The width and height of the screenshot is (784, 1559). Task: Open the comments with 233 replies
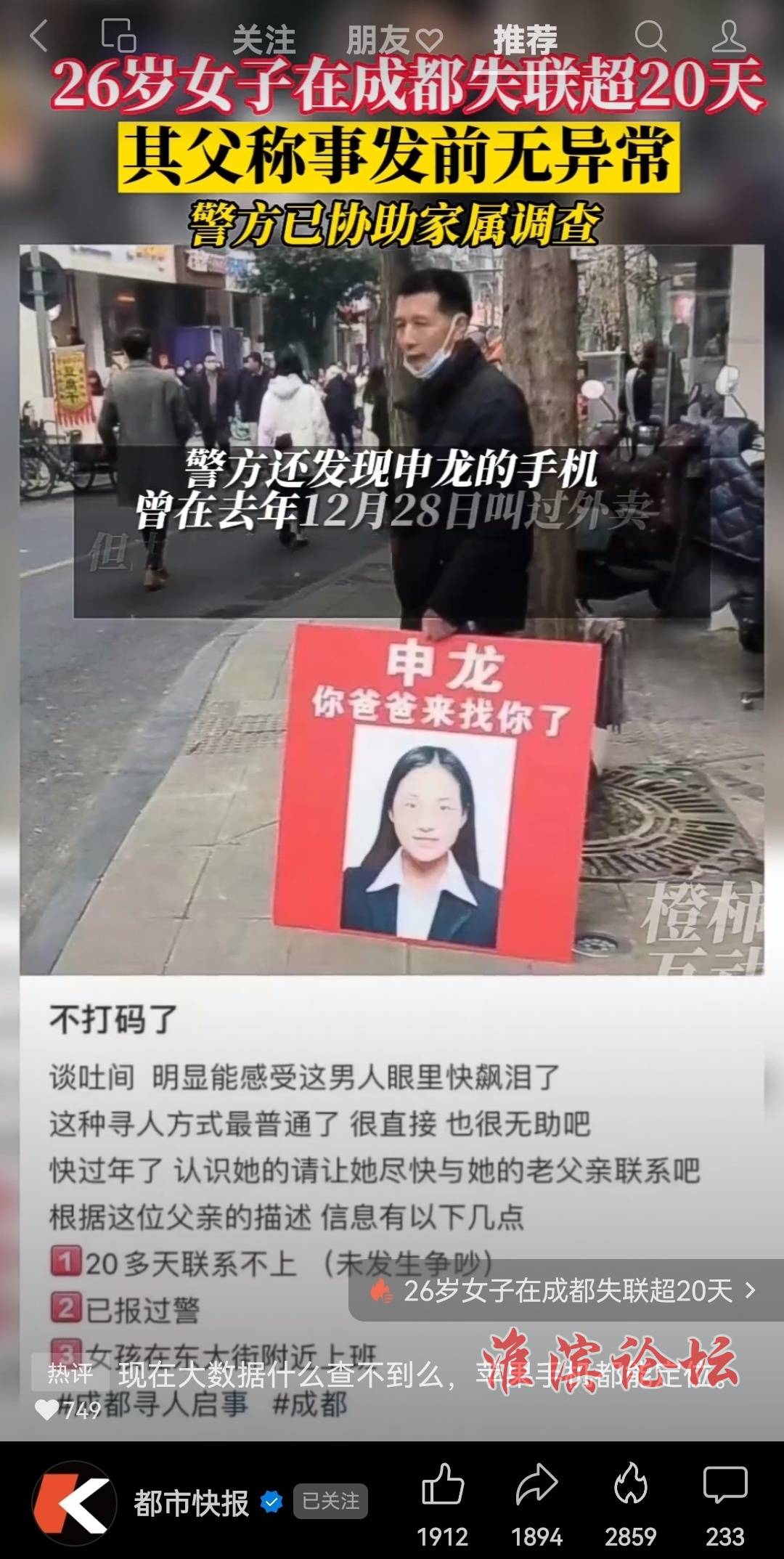pos(724,1485)
